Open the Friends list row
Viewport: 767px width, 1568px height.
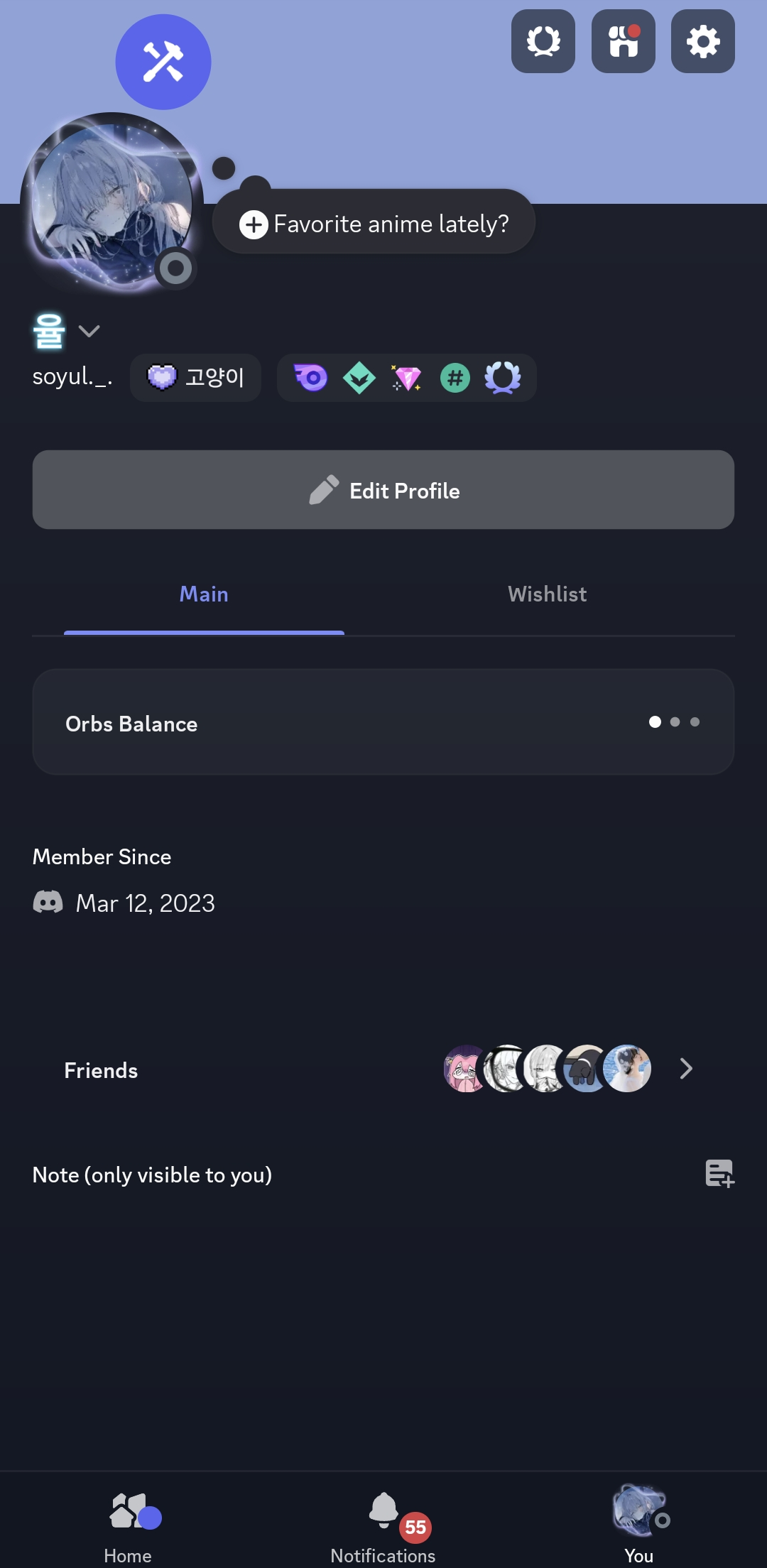coord(383,1069)
